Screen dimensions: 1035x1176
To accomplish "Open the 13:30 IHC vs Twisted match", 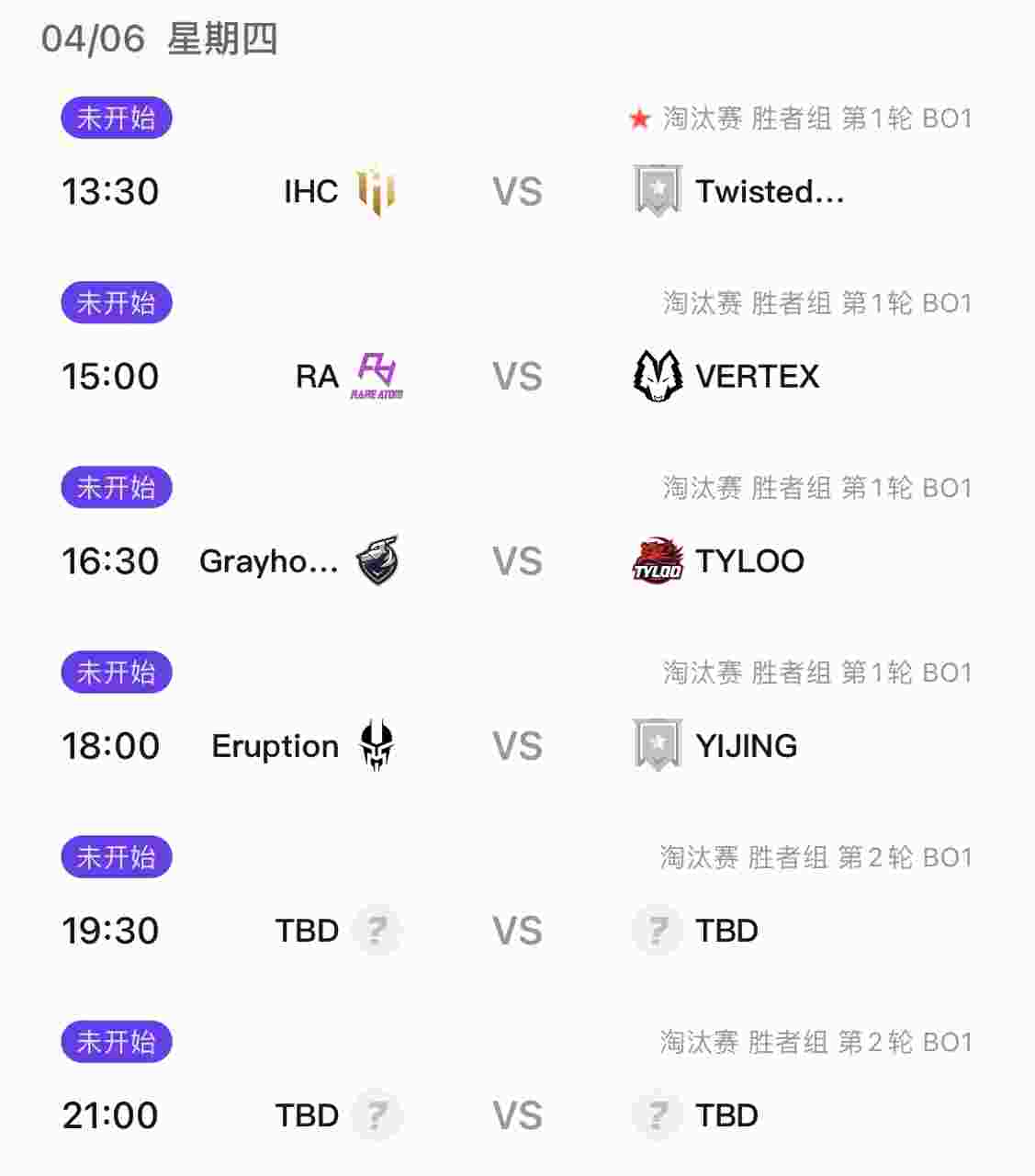I will pyautogui.click(x=517, y=191).
